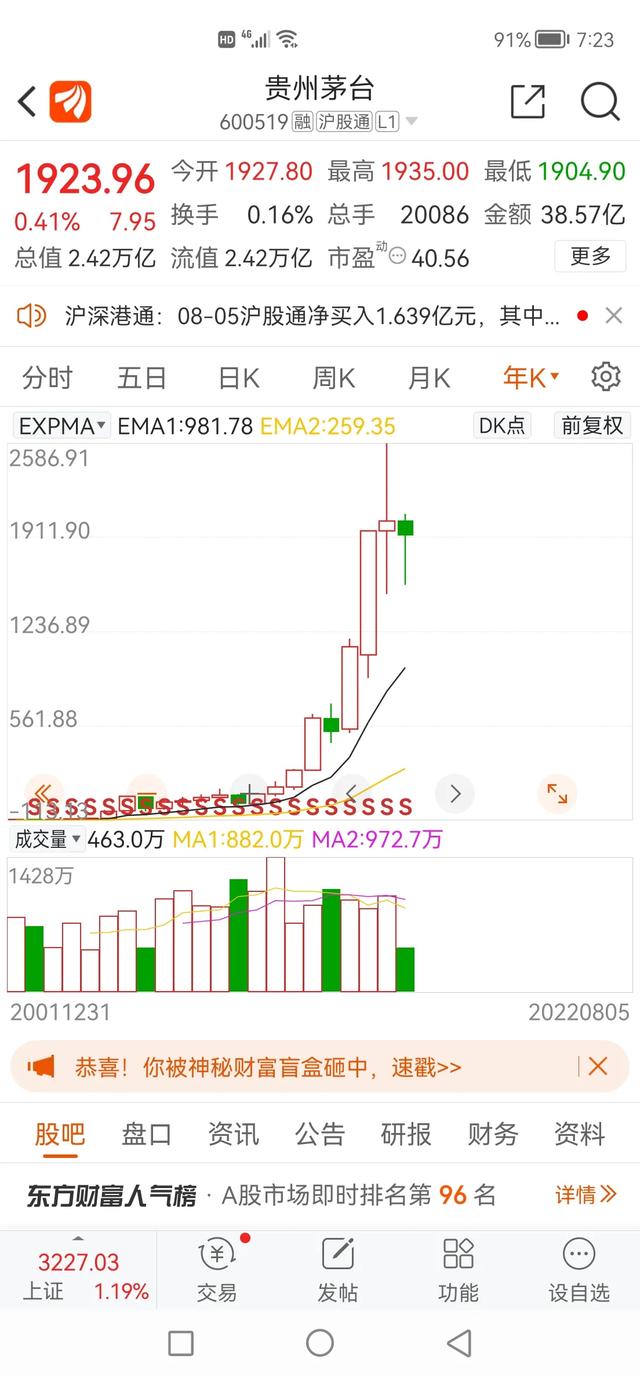
Task: Tap the DK点 button
Action: [502, 425]
